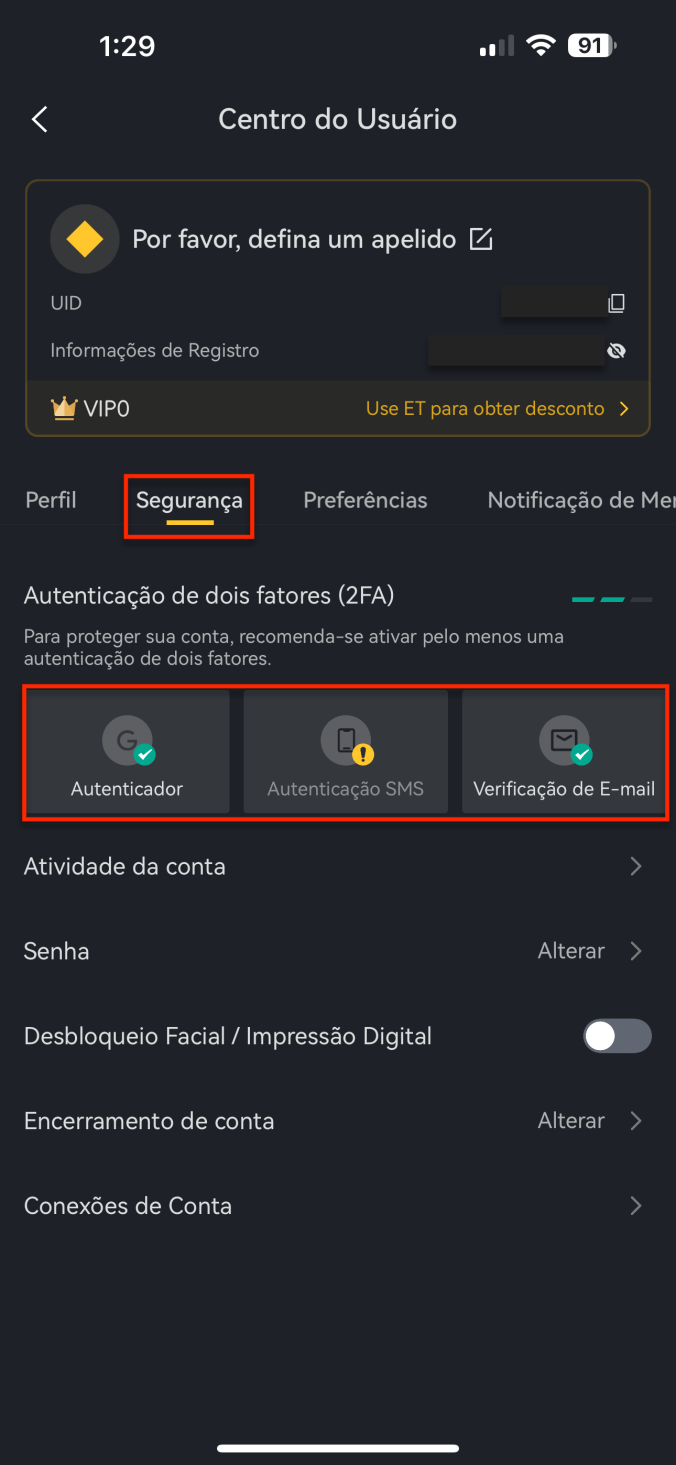Open the Notificação de Mensagem tab

(581, 500)
